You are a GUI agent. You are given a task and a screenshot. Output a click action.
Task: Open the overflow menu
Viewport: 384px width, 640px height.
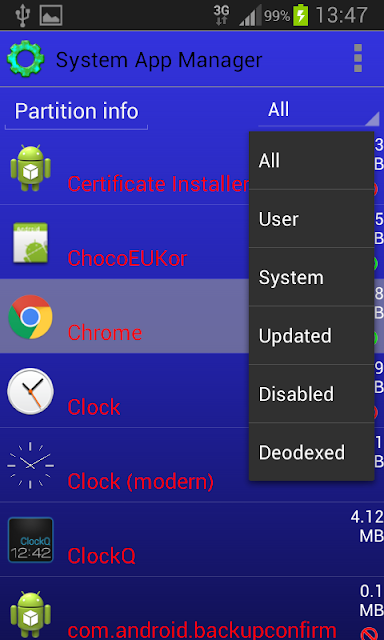pos(358,58)
